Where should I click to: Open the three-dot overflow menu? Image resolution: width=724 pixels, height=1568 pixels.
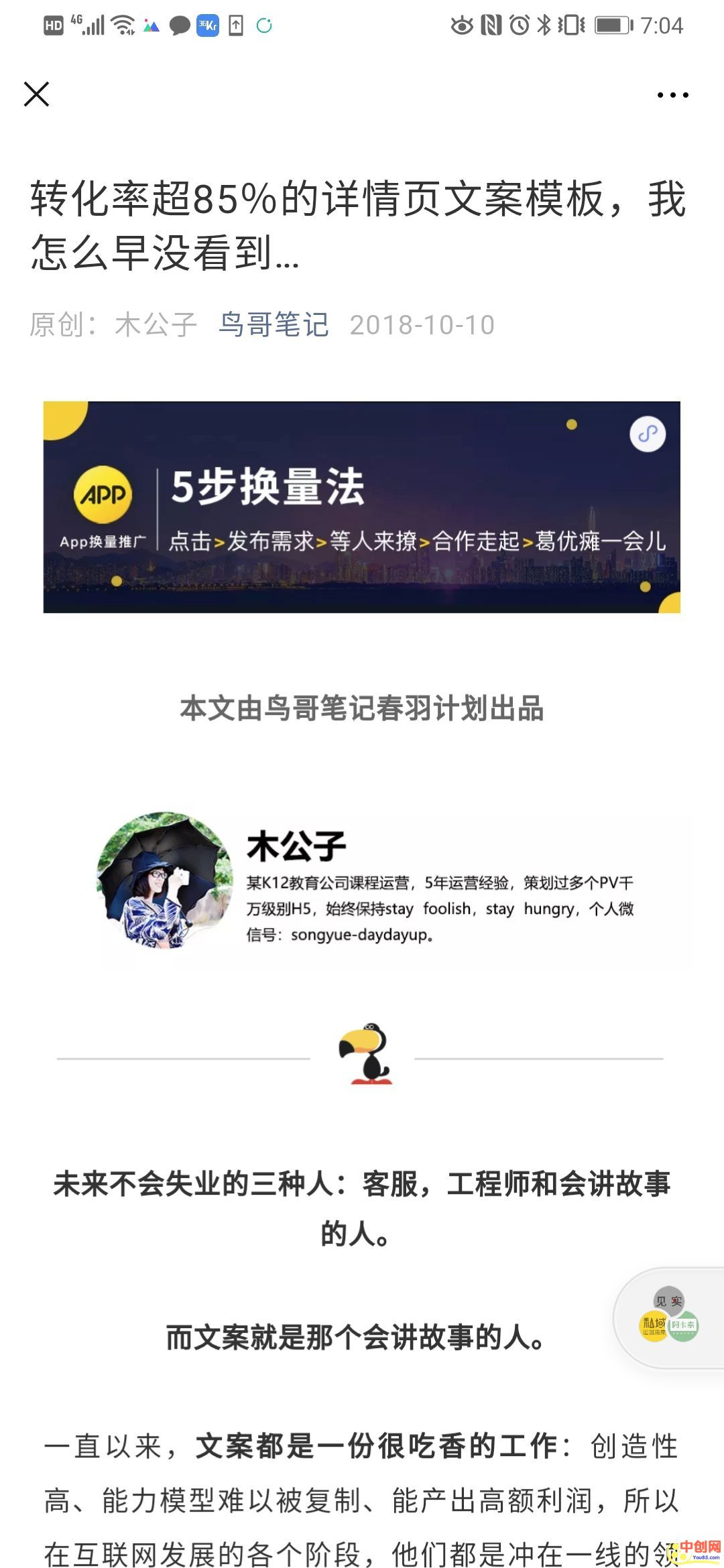click(x=672, y=95)
